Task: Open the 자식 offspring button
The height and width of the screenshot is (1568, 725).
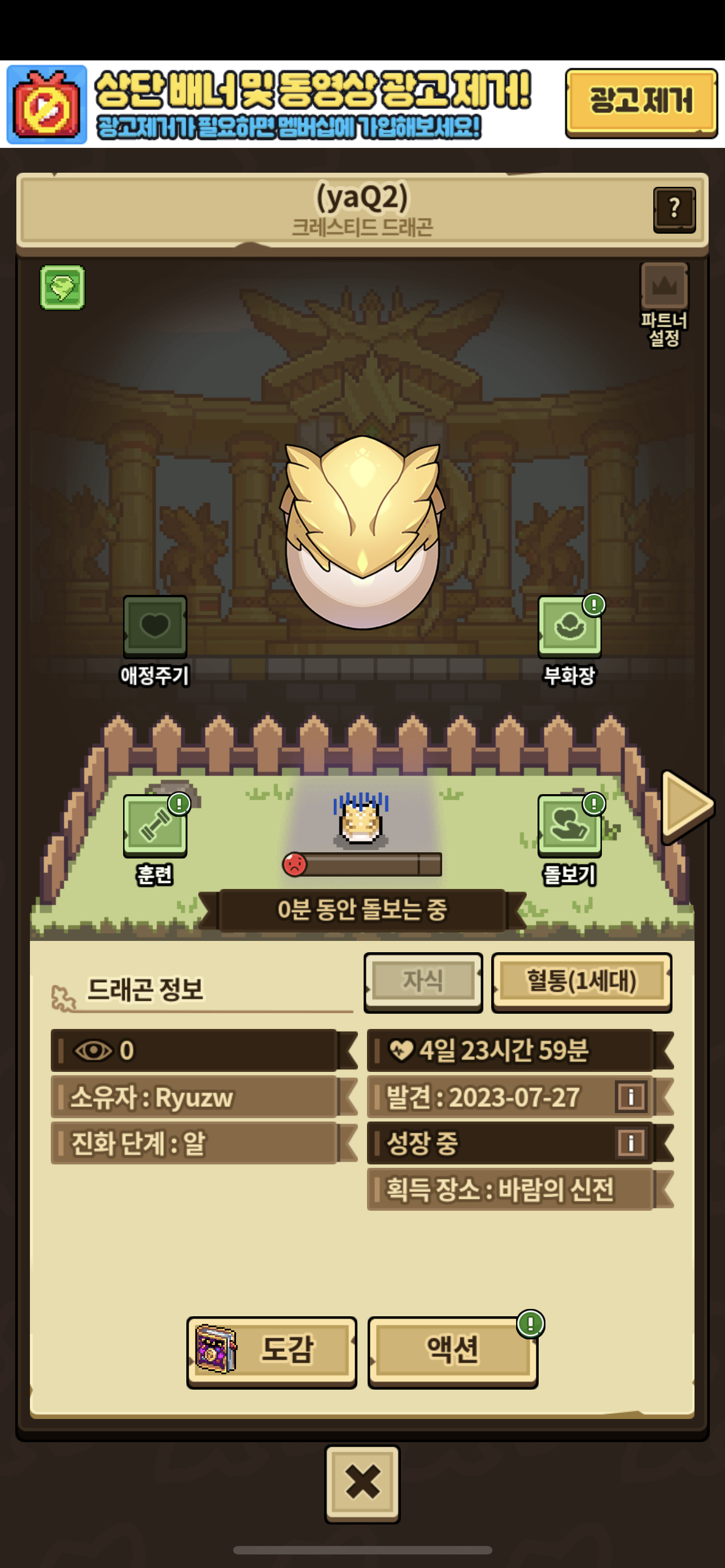Action: [423, 981]
